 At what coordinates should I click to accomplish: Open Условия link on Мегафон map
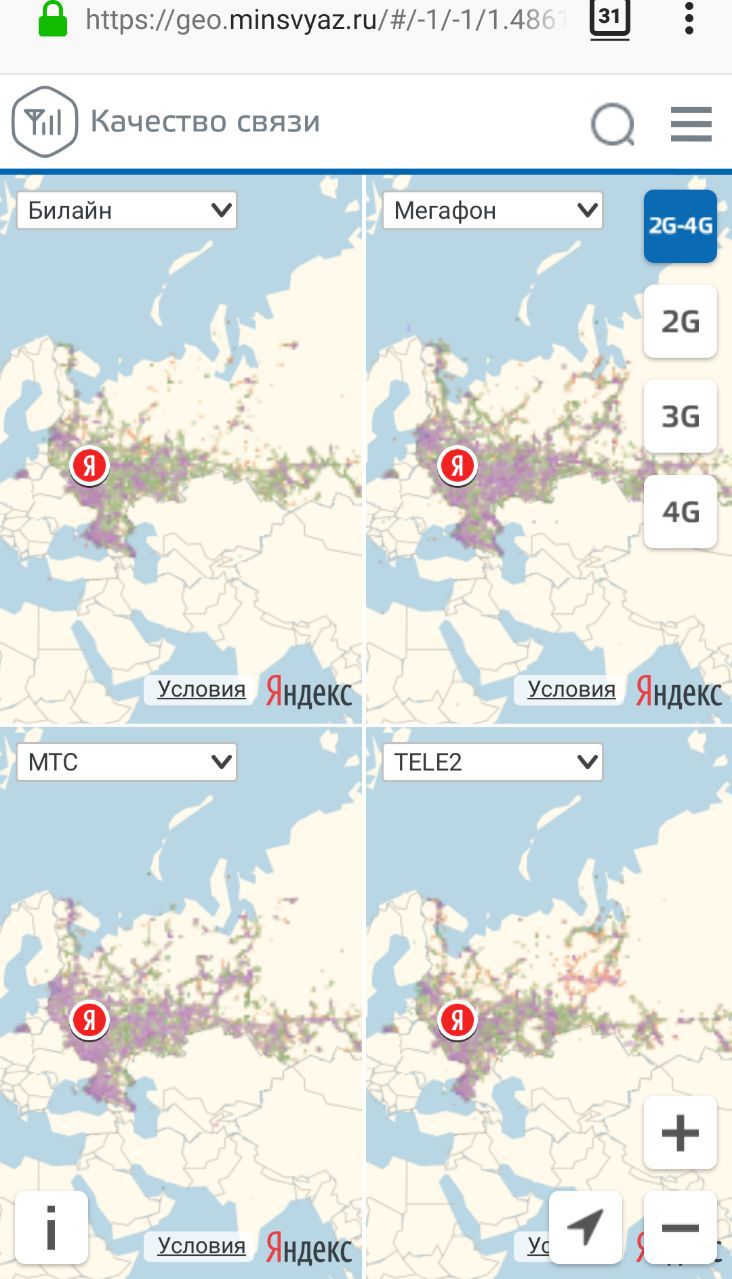[x=572, y=689]
